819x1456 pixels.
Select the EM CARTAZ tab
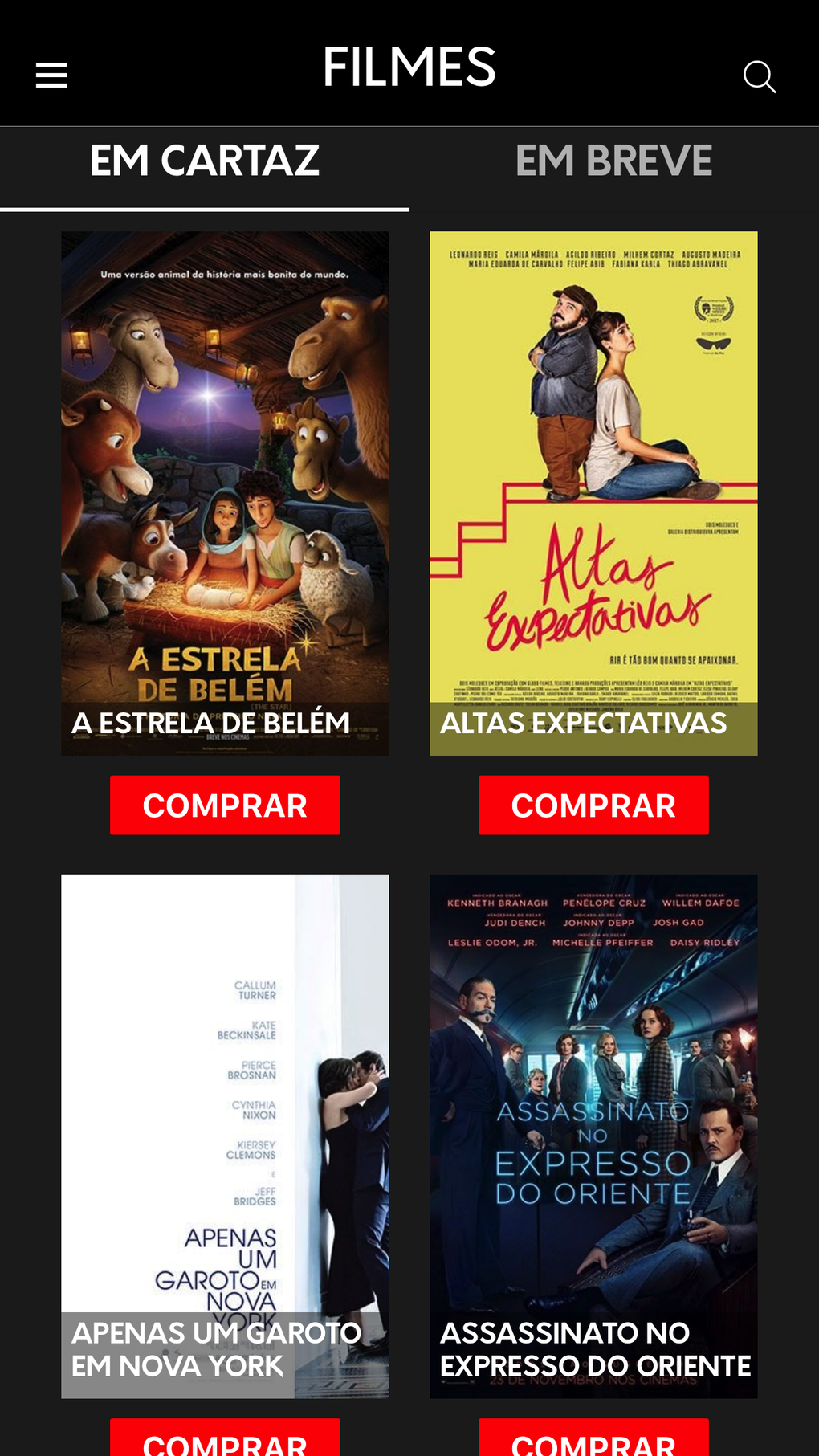[x=205, y=160]
